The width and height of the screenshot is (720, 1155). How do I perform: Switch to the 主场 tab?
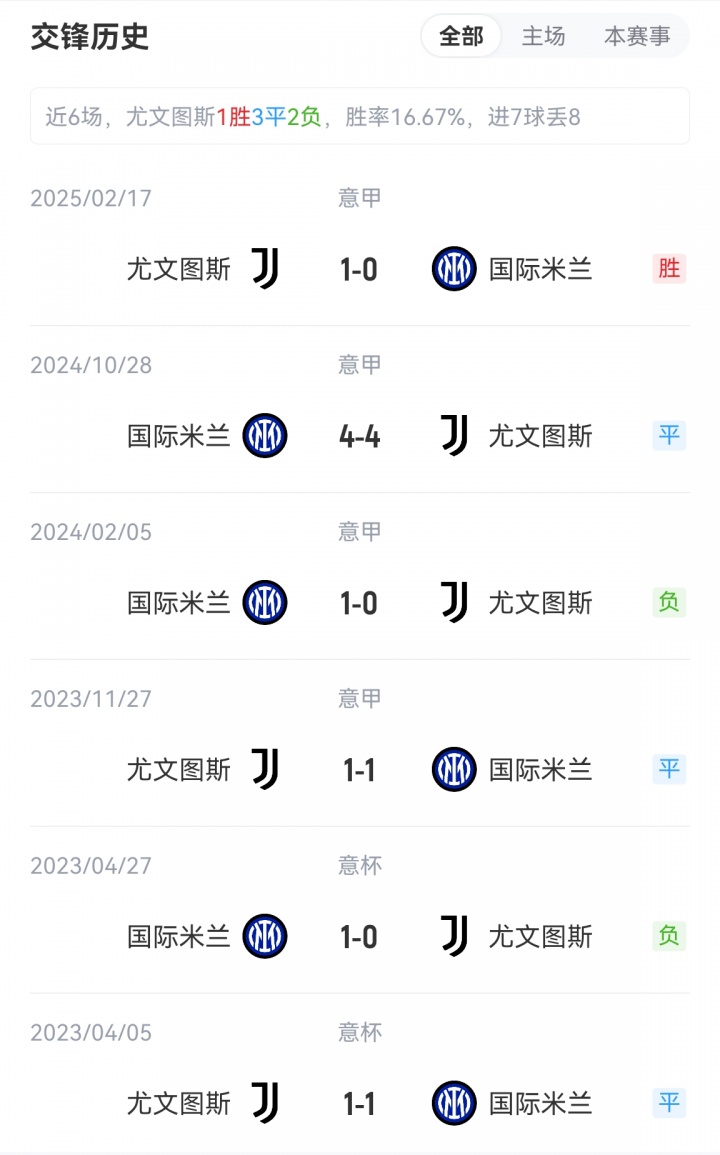point(543,37)
